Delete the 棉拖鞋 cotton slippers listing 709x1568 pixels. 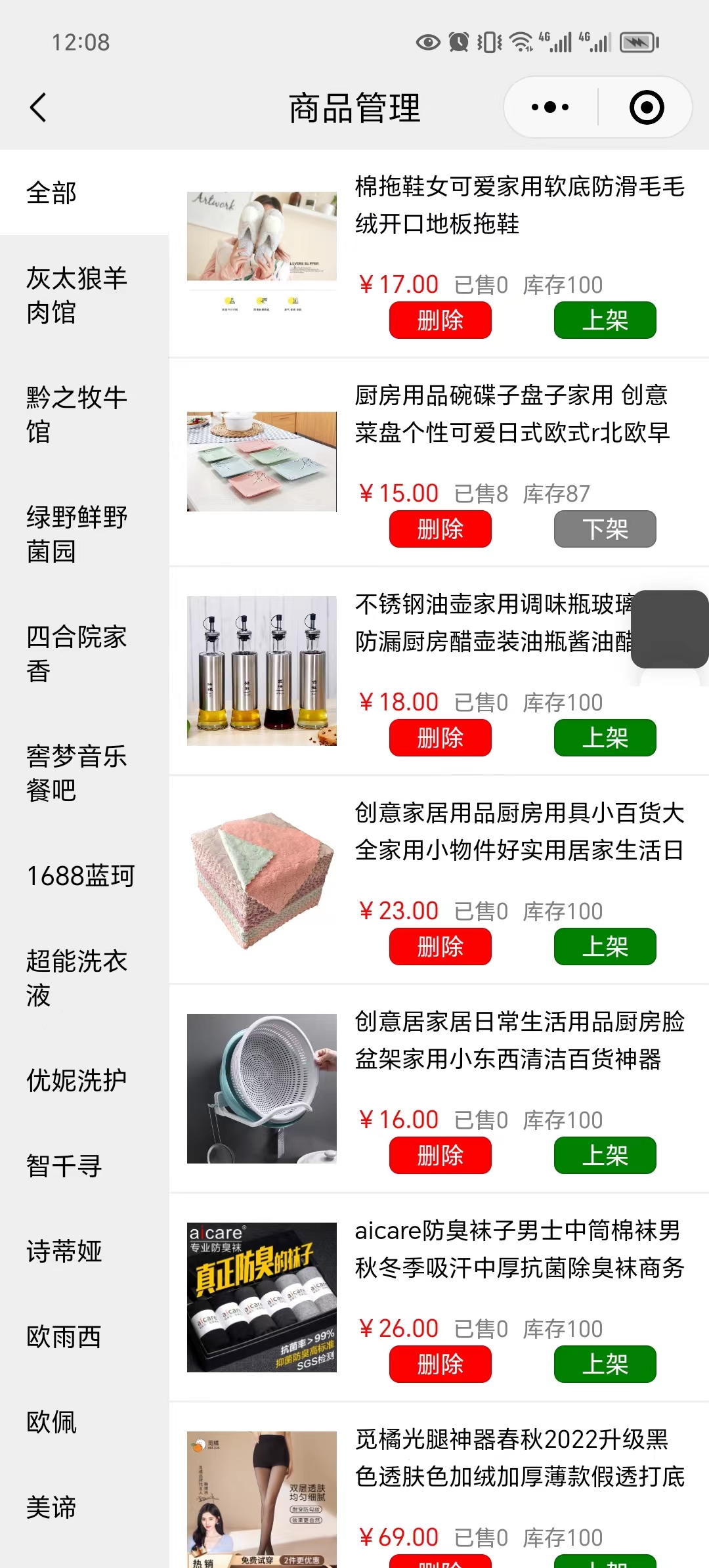[x=440, y=320]
